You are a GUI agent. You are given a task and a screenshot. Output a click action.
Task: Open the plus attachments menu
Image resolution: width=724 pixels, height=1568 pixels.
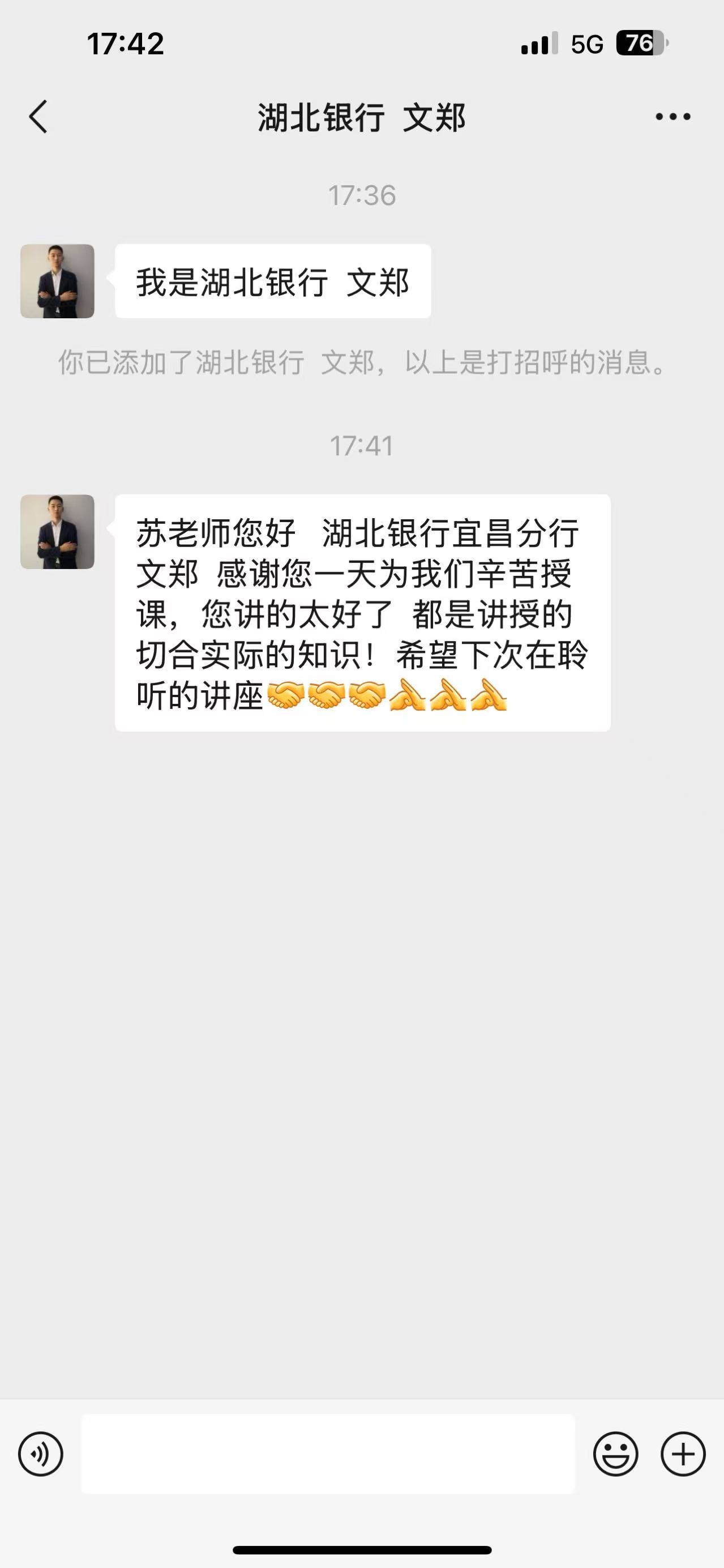coord(683,1454)
